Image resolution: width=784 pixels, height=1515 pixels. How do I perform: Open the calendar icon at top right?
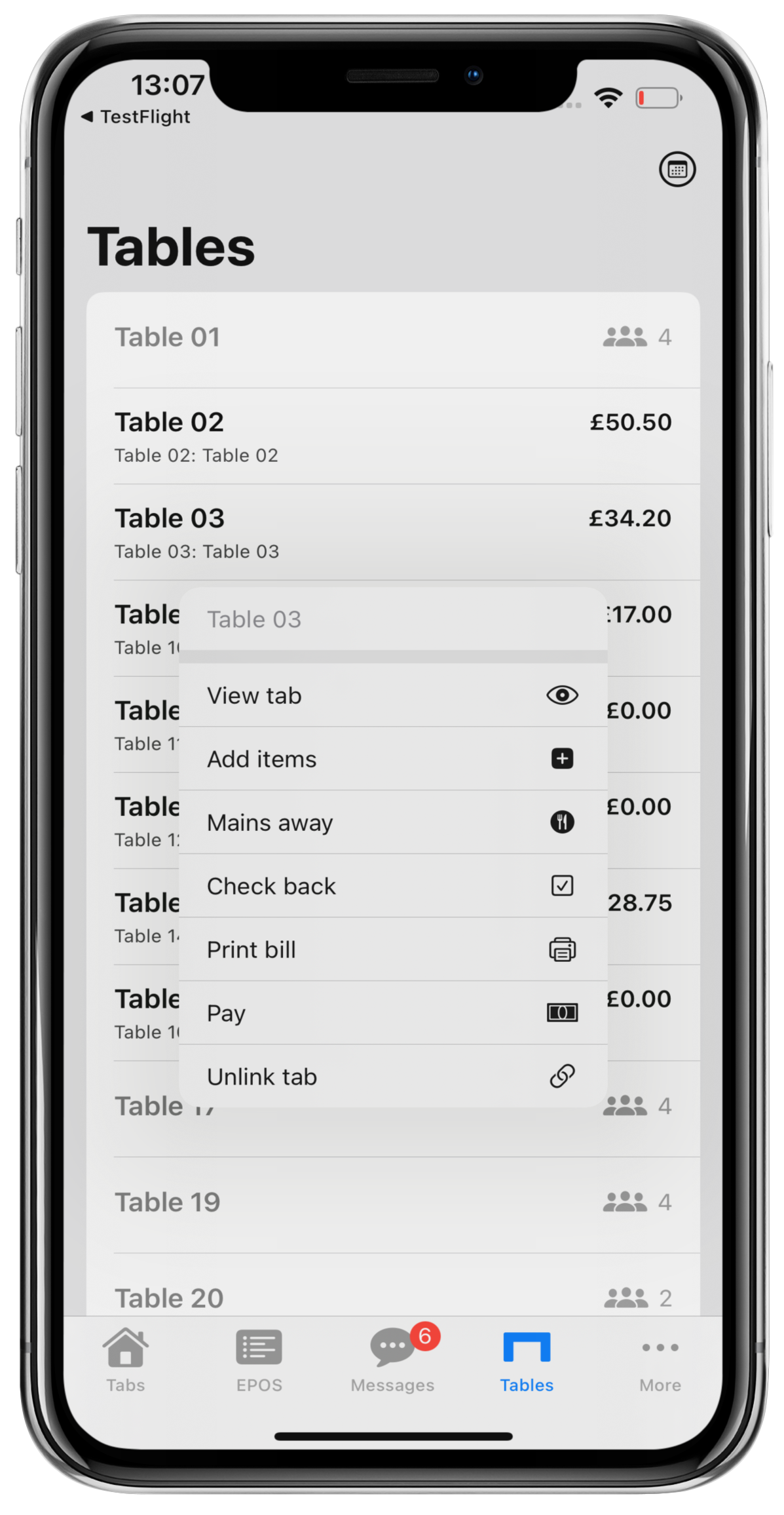click(677, 170)
